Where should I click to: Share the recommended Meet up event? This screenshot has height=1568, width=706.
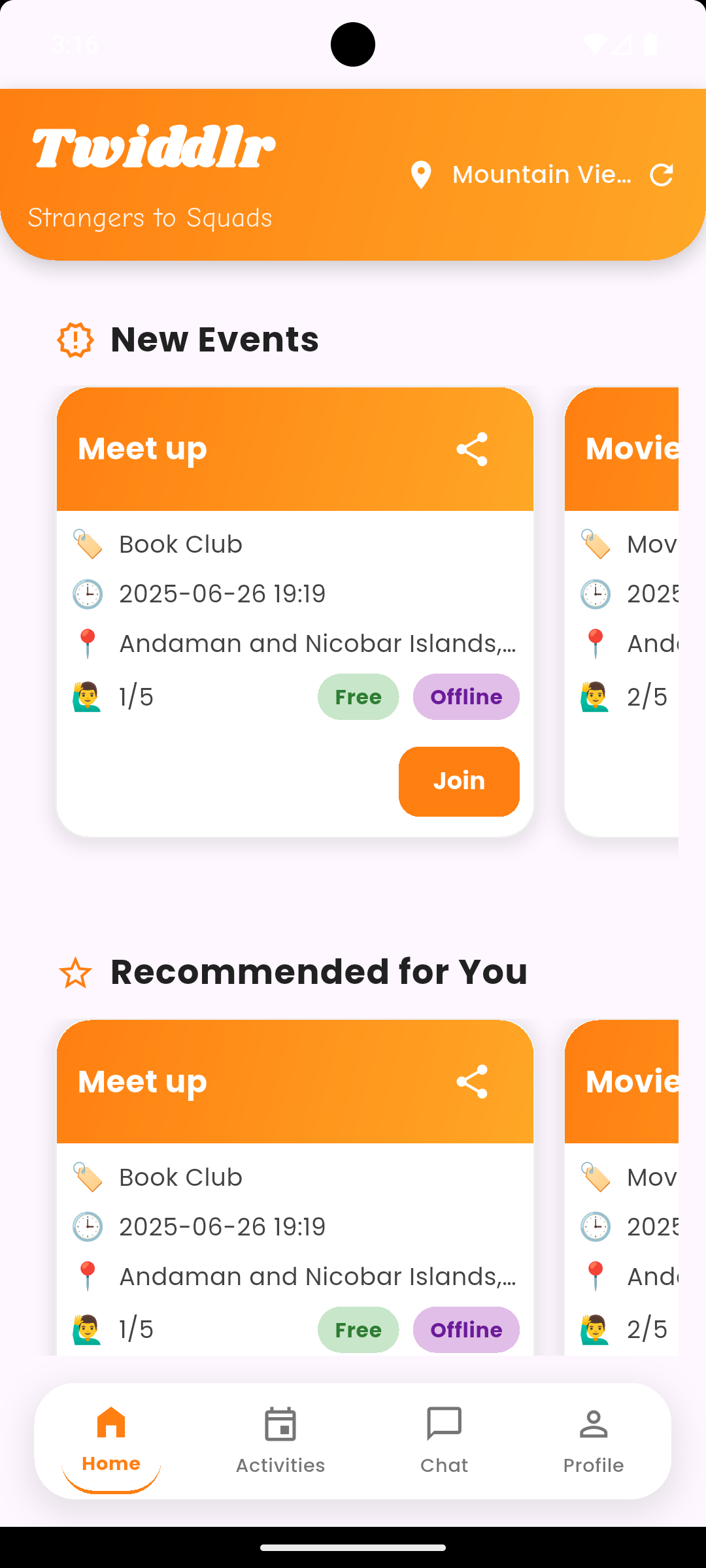pyautogui.click(x=472, y=1082)
